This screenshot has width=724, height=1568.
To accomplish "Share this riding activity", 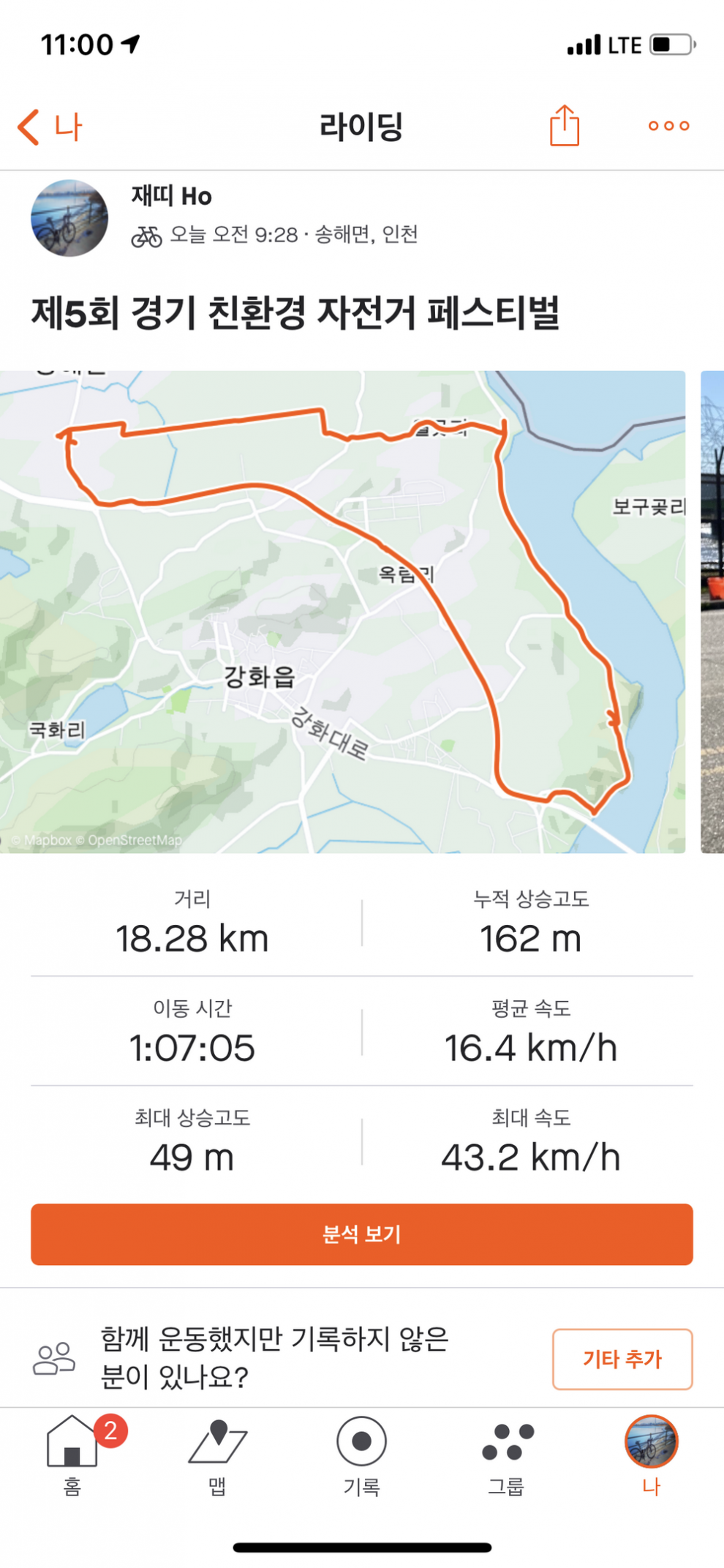I will (564, 126).
